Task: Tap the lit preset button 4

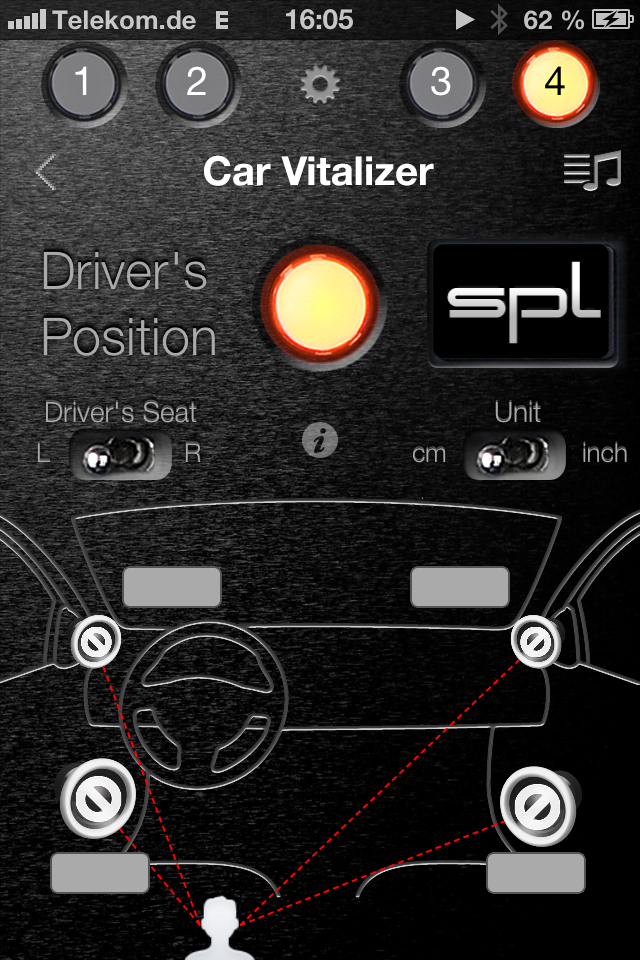Action: [x=555, y=82]
